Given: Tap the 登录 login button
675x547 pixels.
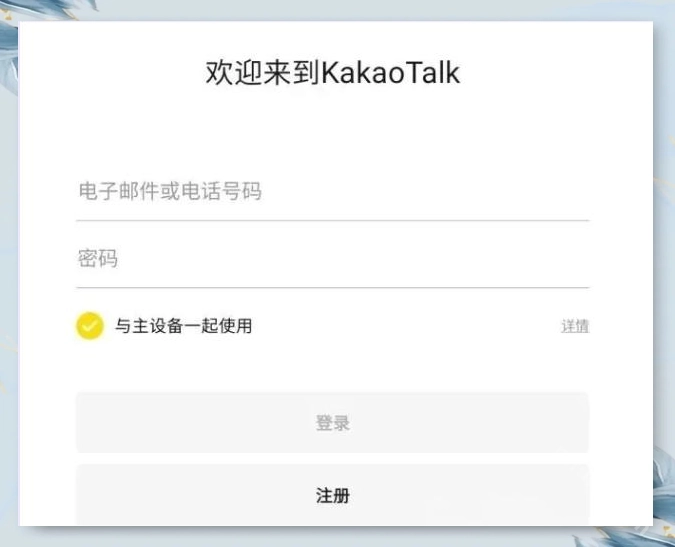Looking at the screenshot, I should point(332,423).
